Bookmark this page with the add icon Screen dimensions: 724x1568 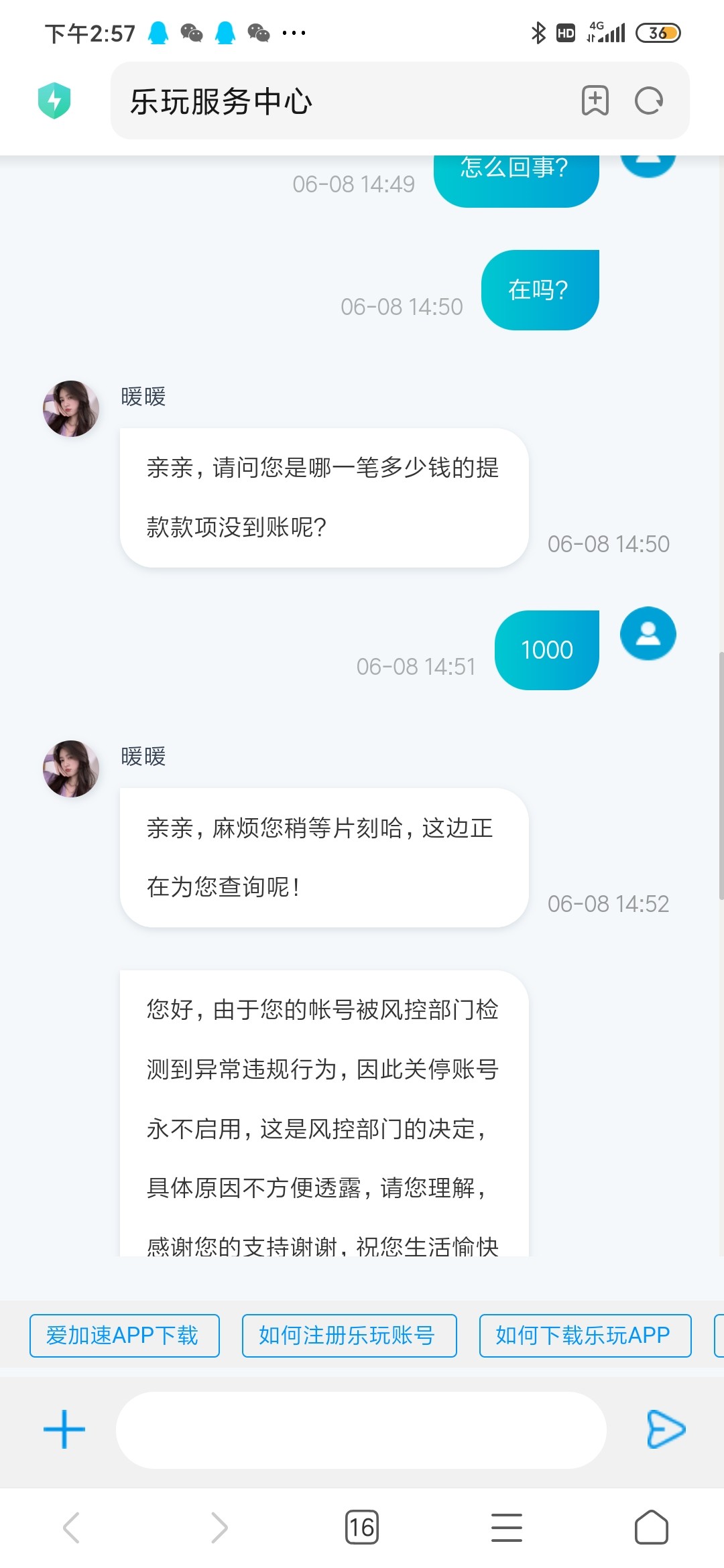(595, 101)
